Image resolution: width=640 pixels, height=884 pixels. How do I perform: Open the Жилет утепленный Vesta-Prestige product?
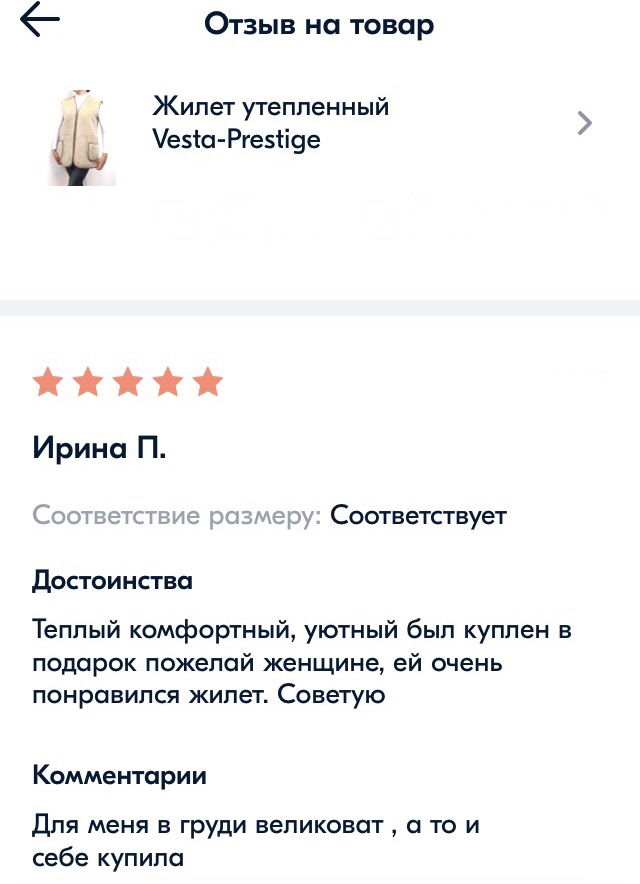point(270,123)
